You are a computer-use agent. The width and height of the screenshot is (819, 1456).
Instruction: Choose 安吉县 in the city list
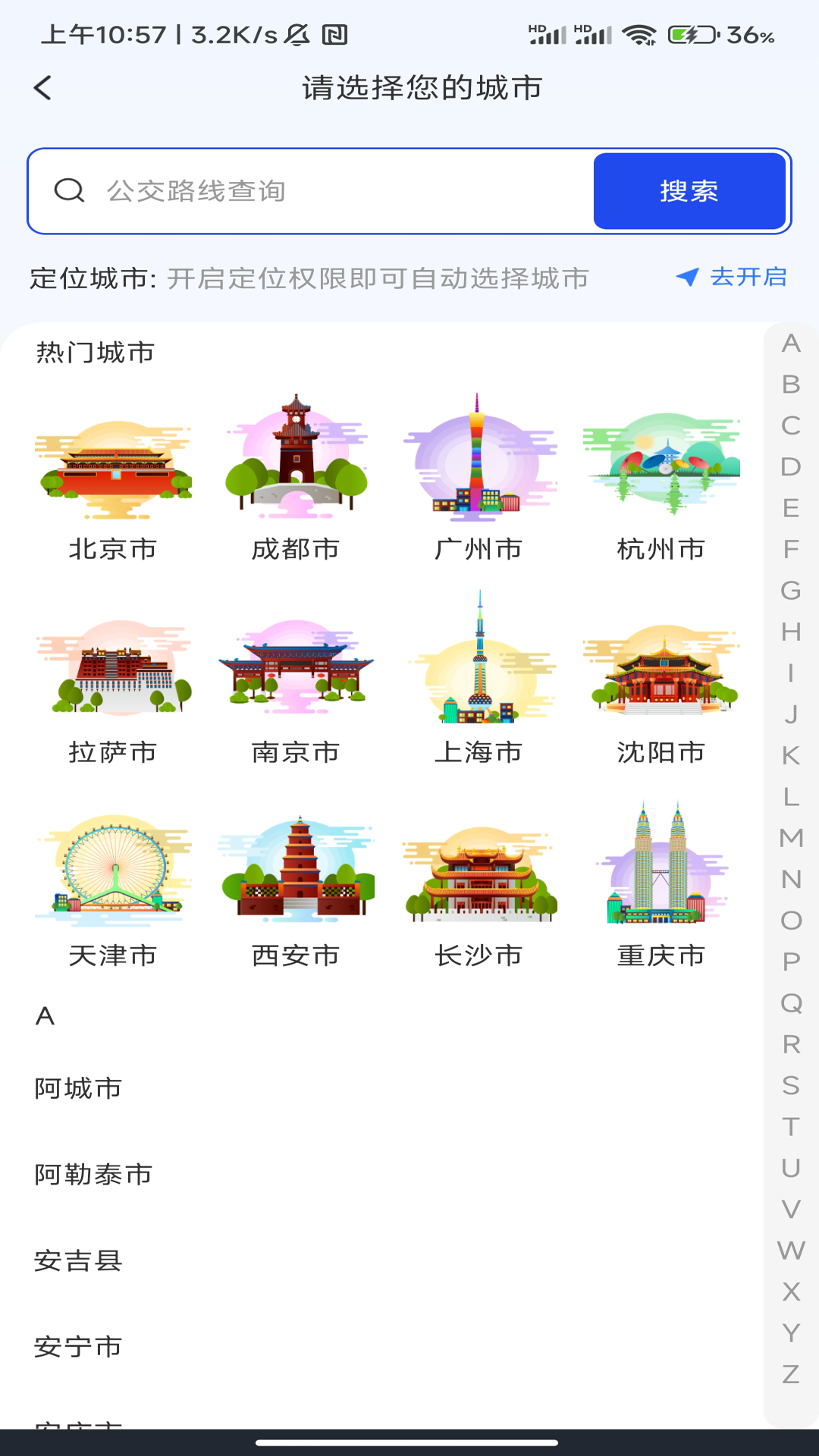(x=78, y=1261)
